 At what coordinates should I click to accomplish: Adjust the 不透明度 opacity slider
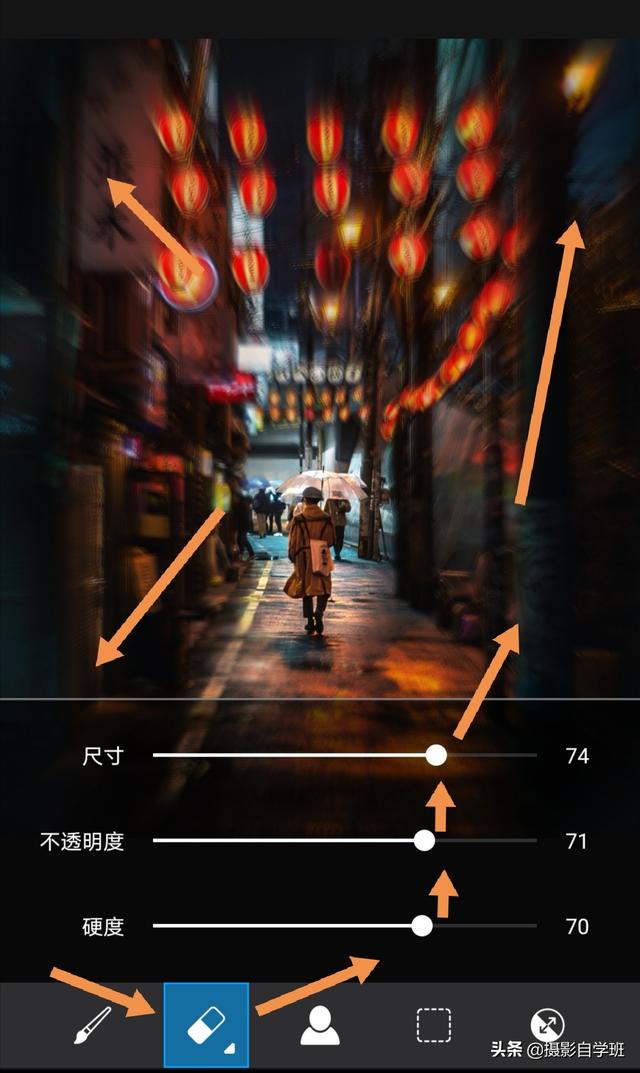424,840
